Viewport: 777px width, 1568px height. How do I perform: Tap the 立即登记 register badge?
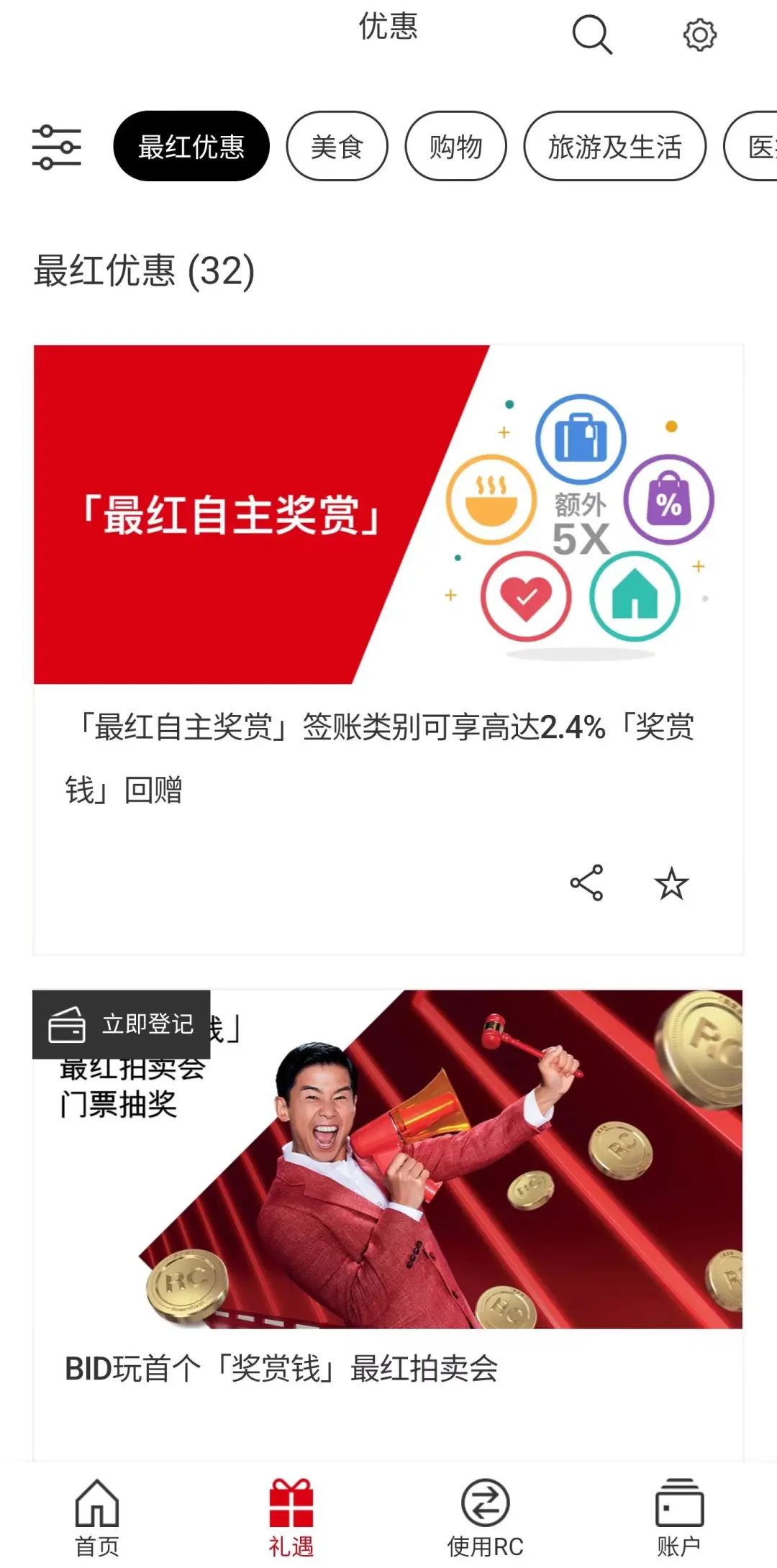122,1024
